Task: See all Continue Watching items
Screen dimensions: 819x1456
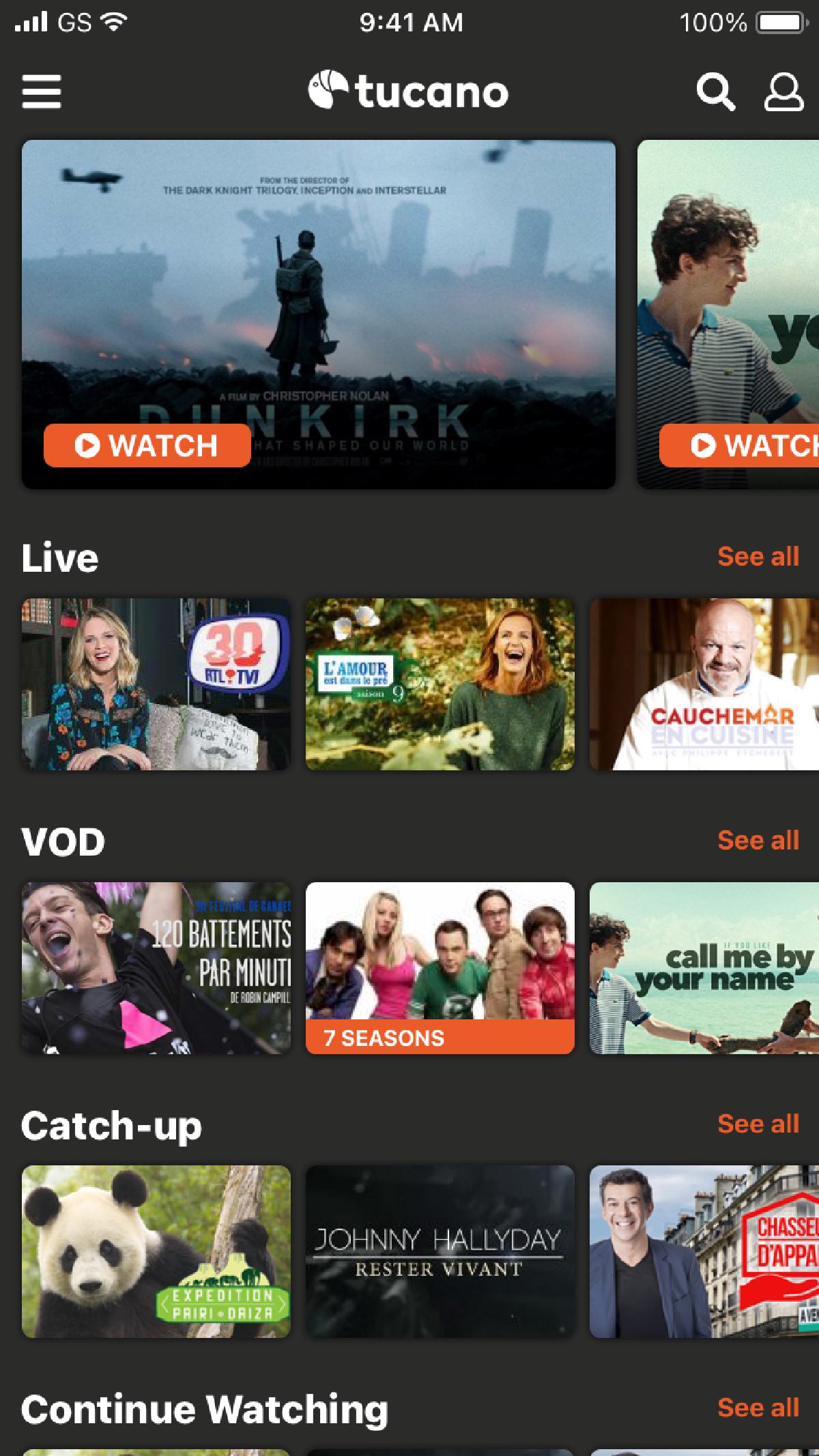Action: tap(758, 1408)
